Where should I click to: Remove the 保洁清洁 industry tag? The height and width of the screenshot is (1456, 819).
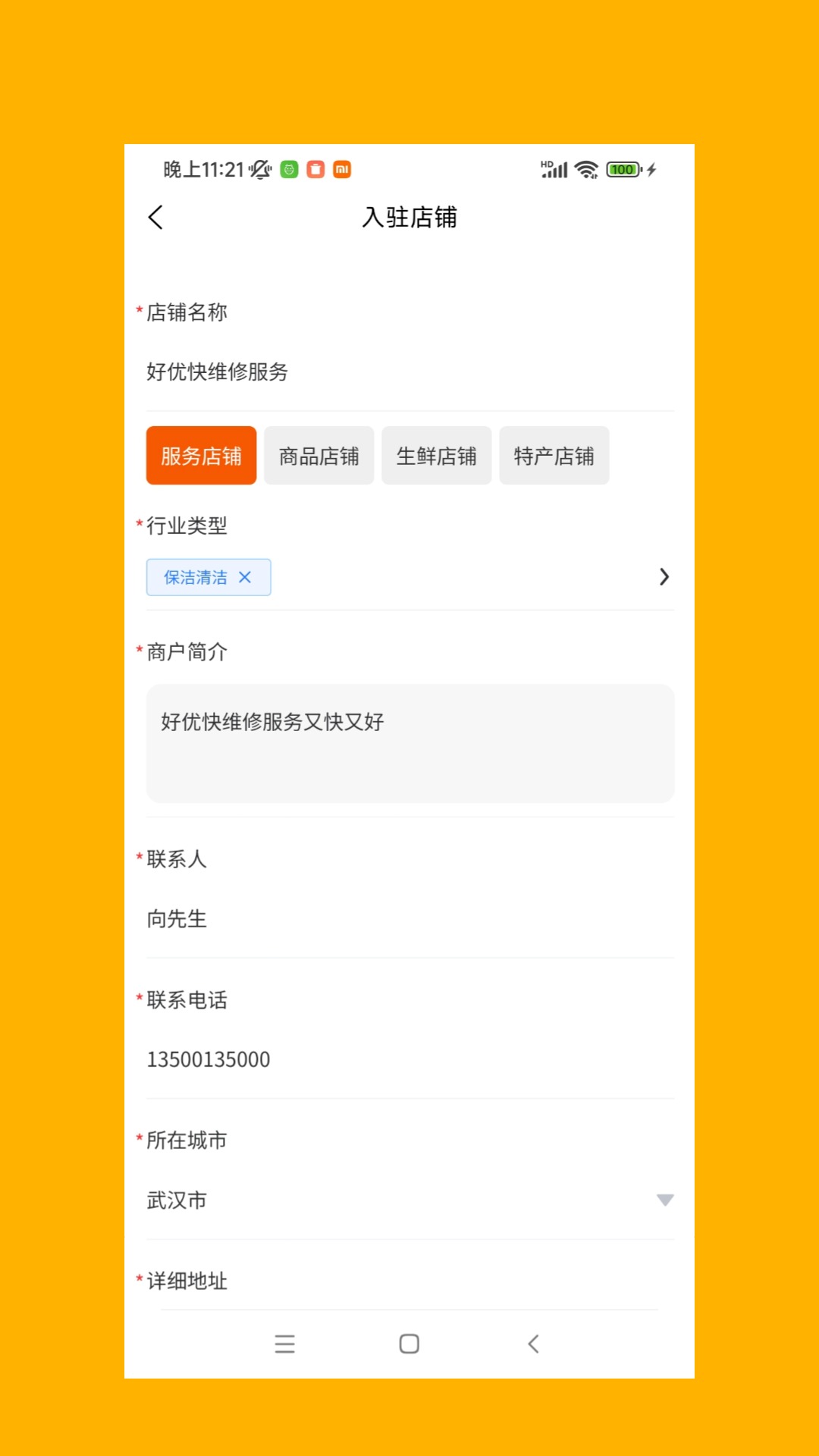click(x=245, y=578)
